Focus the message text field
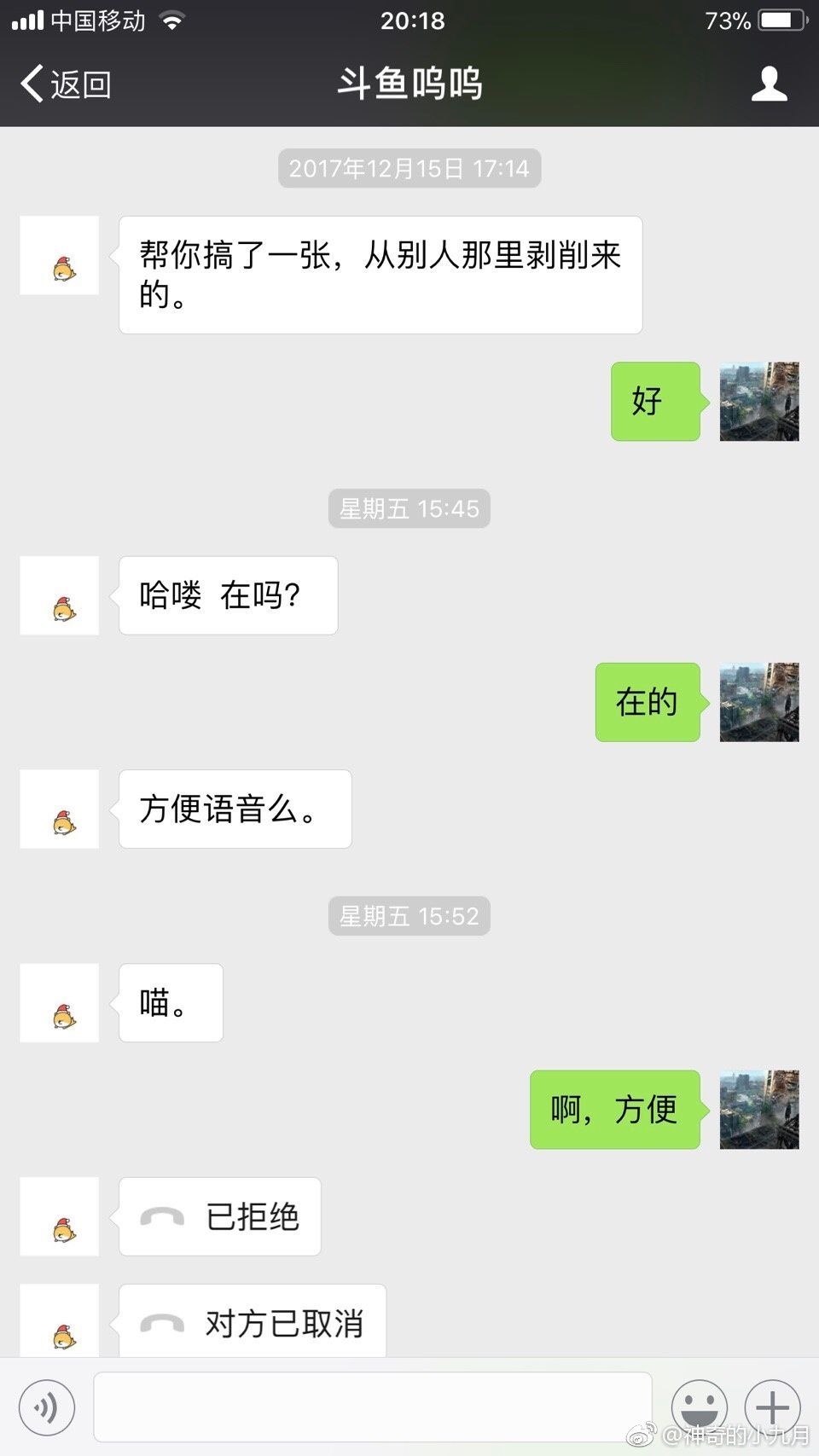 [x=373, y=1407]
